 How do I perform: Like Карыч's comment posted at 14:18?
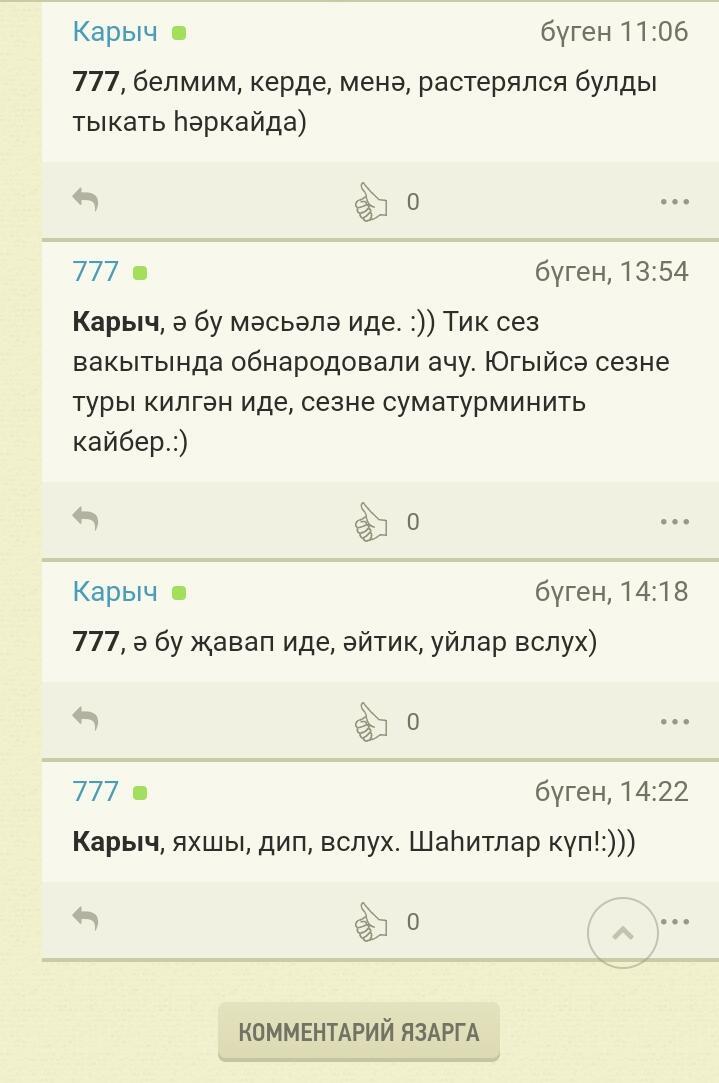[x=371, y=722]
